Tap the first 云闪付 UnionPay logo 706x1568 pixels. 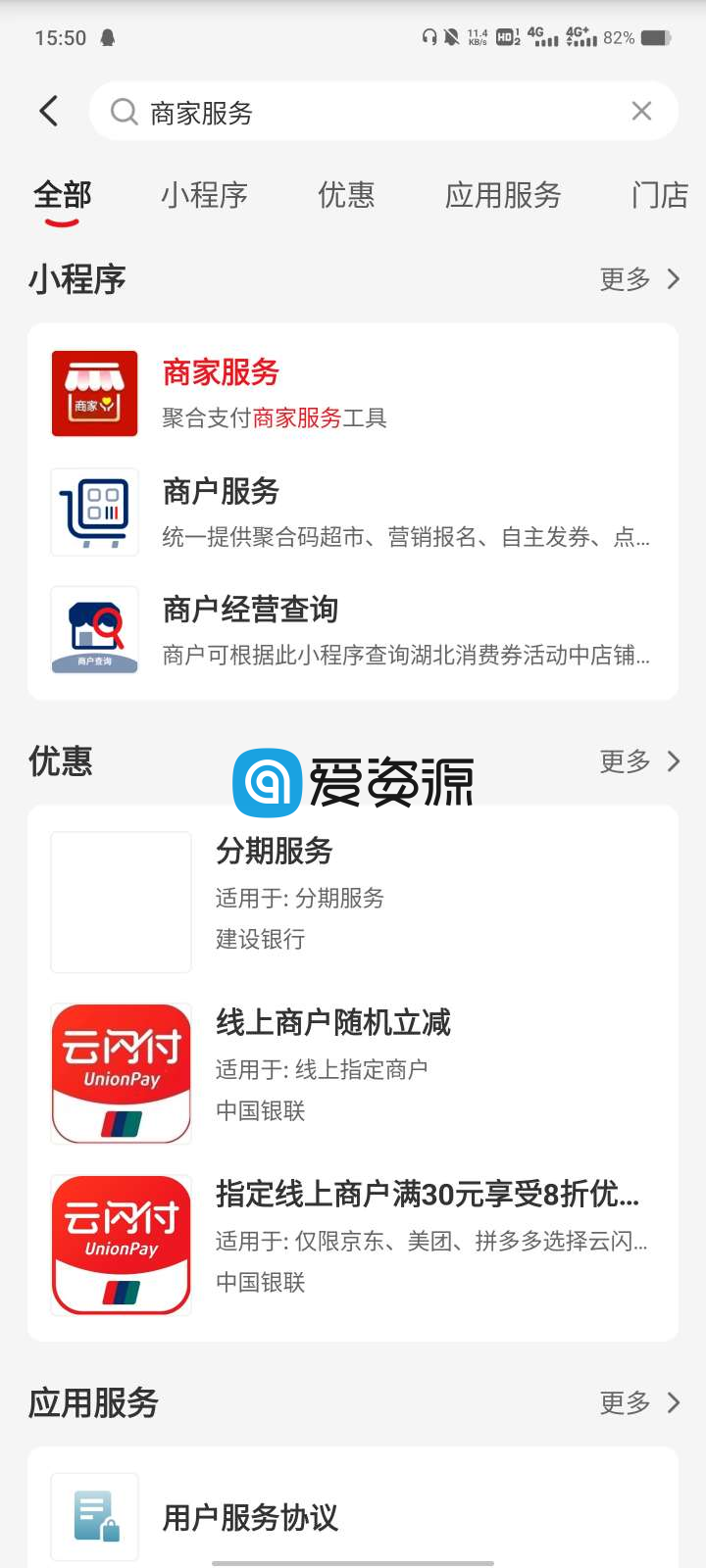(121, 1073)
